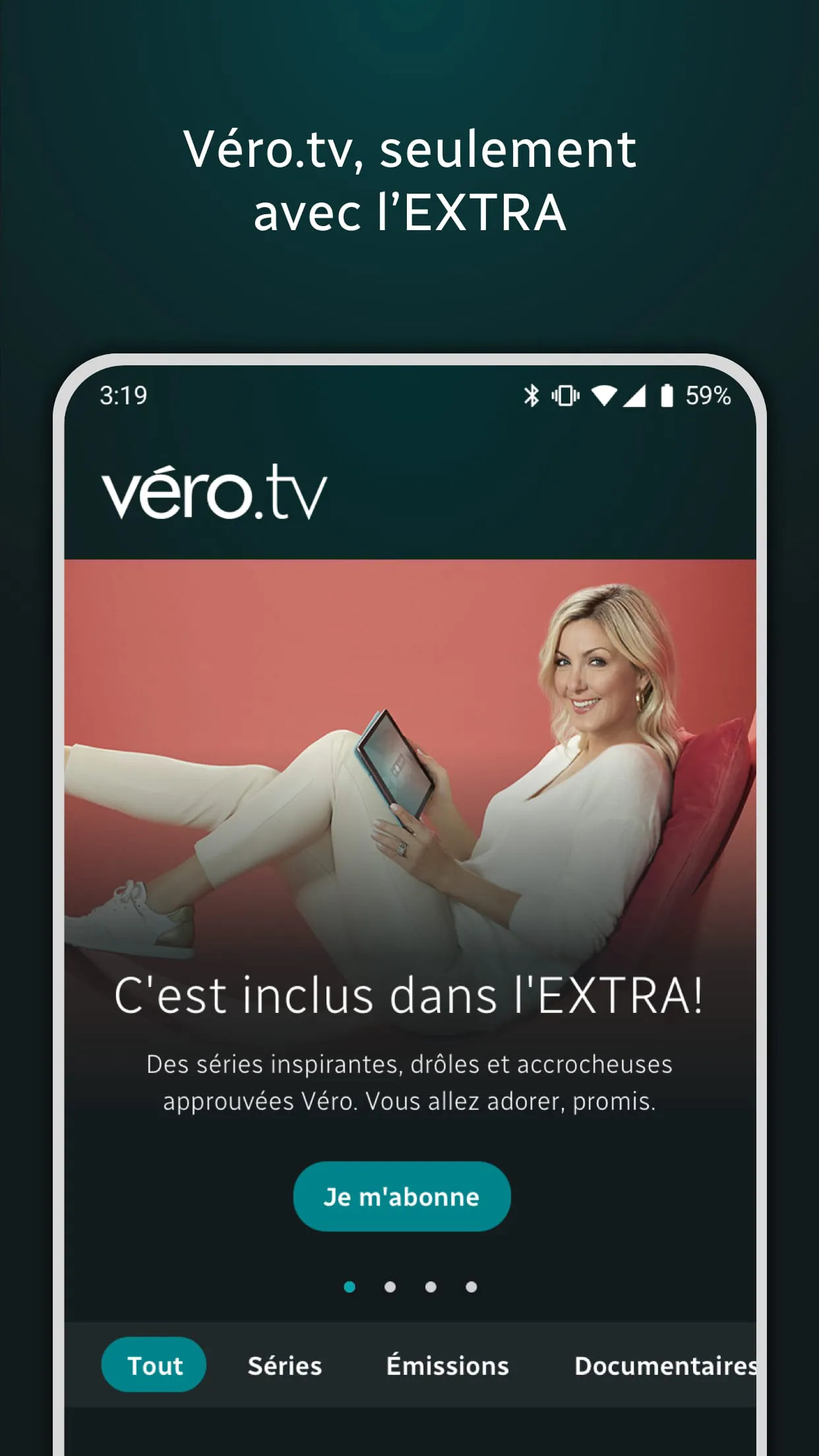Tap Véro's promotional banner image
The width and height of the screenshot is (819, 1456).
click(409, 758)
